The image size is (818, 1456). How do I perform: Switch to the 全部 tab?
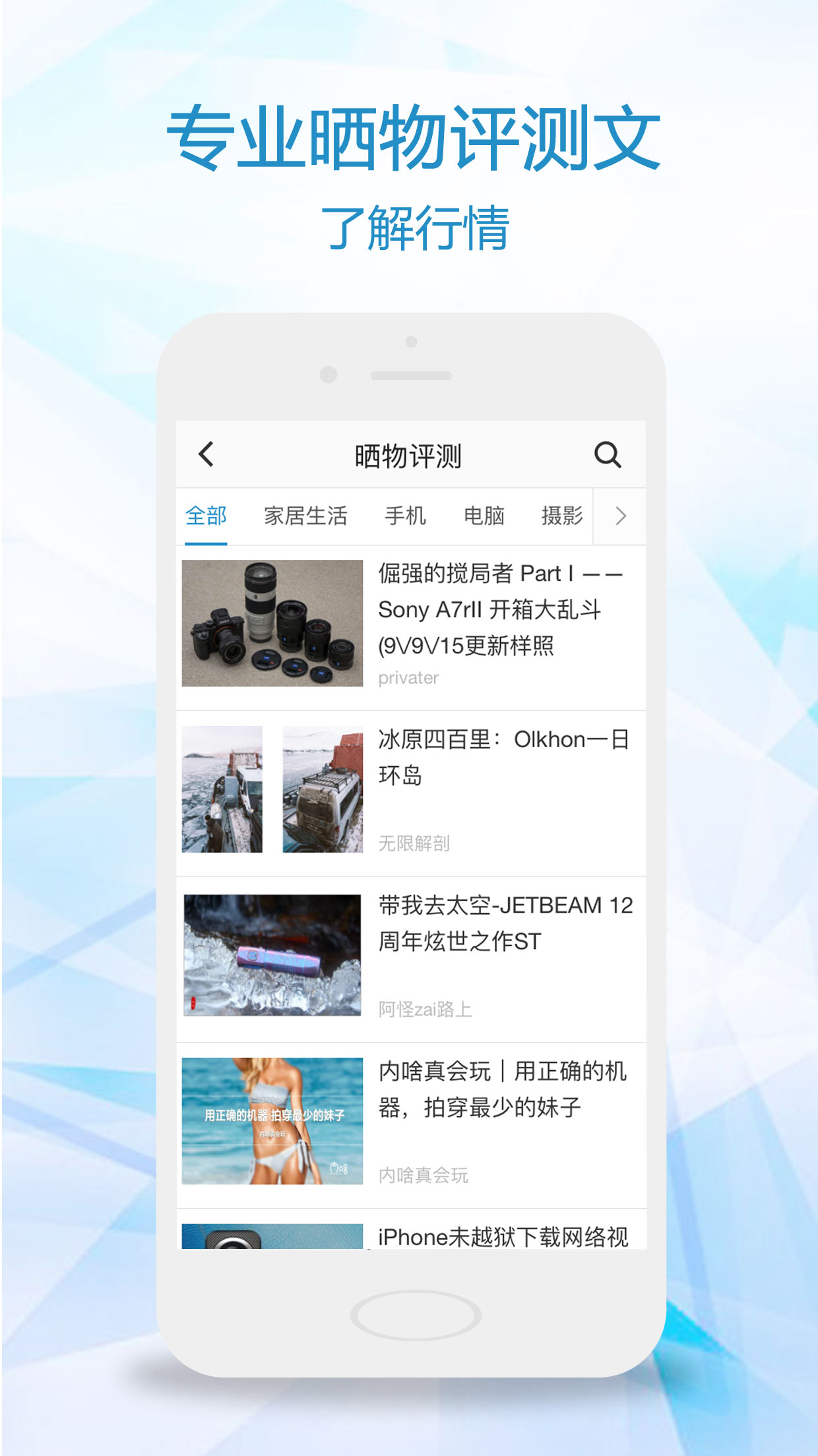(206, 516)
